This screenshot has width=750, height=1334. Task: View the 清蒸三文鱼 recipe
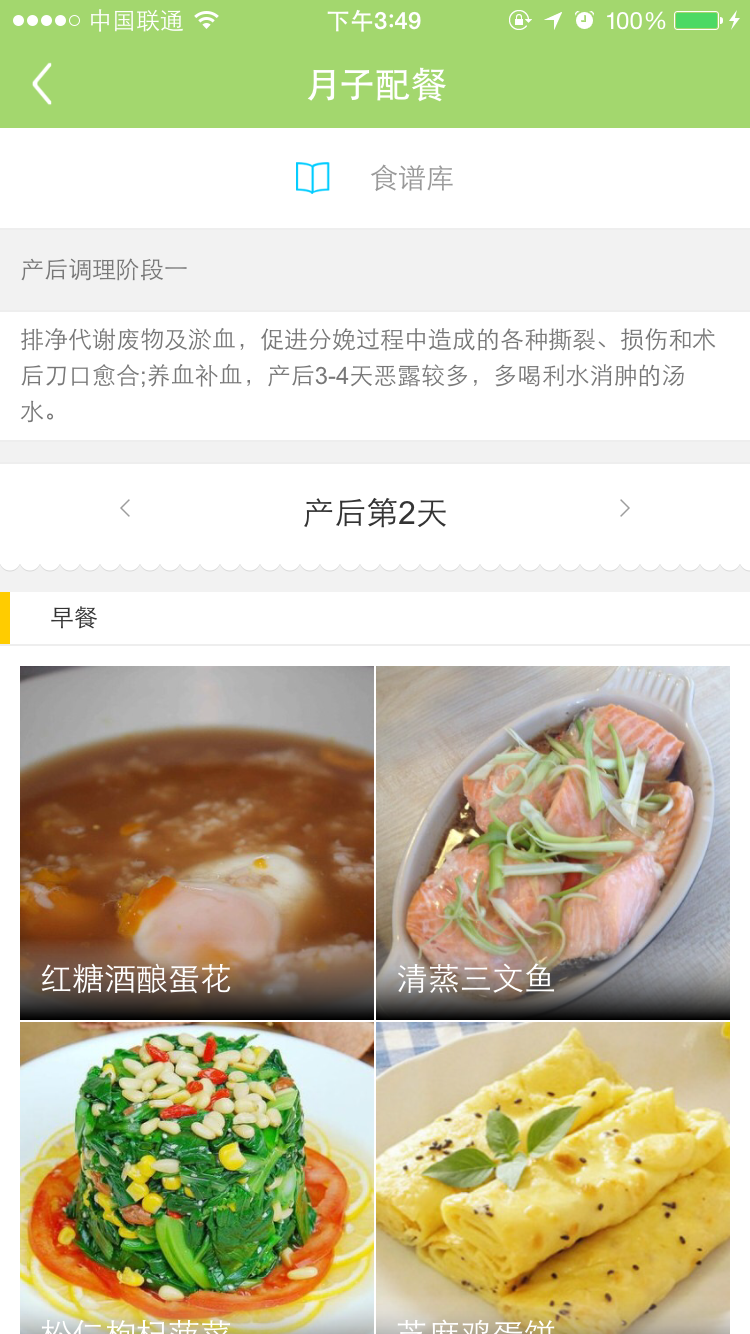[x=553, y=842]
